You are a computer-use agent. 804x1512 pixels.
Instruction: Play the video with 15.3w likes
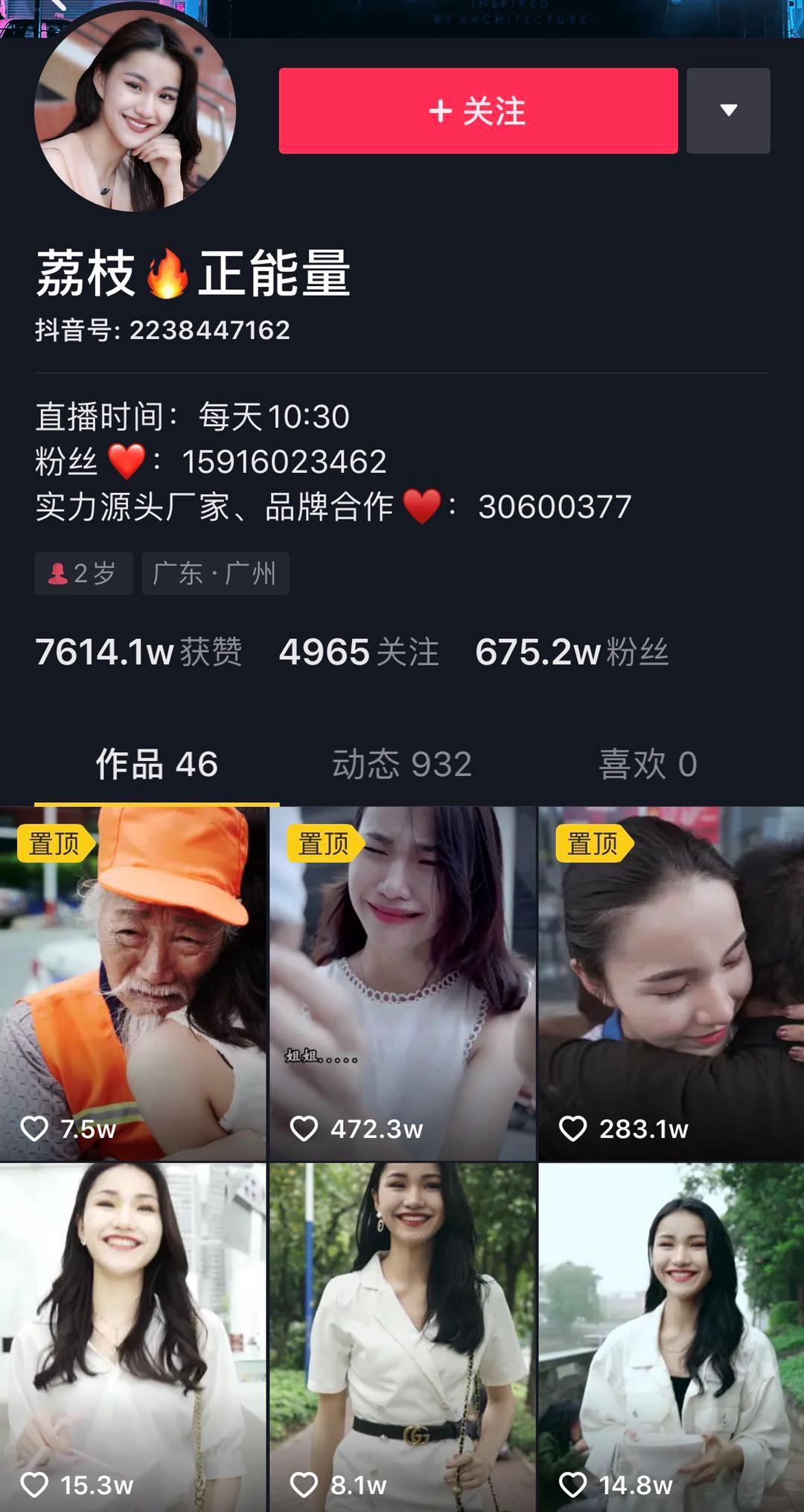coord(133,1337)
